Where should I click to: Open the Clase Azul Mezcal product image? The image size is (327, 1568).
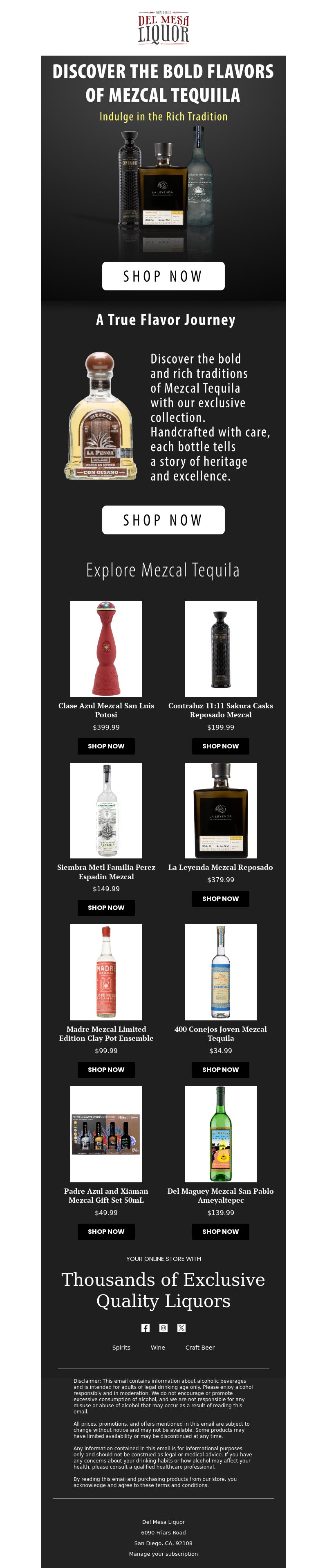click(106, 648)
